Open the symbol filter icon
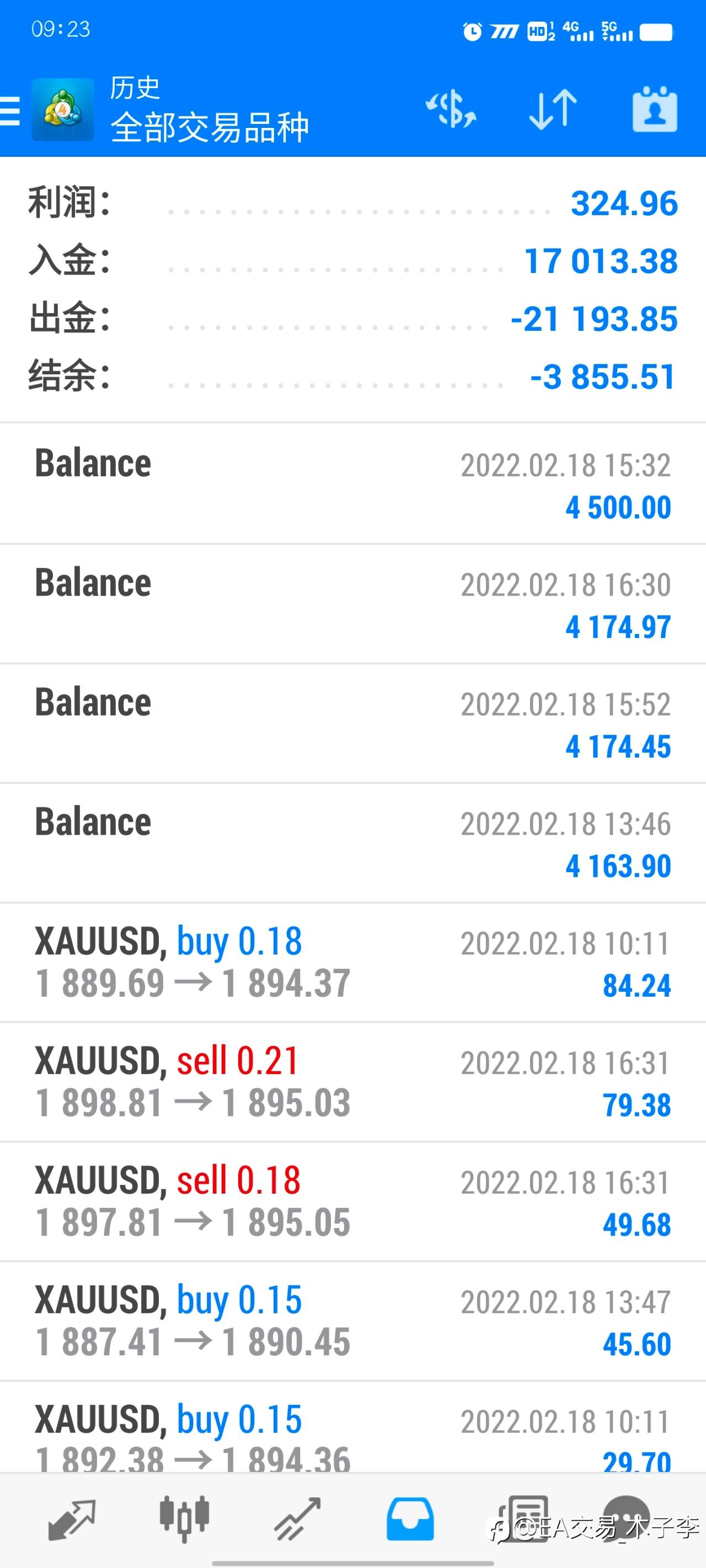Screen dimensions: 706x1568 [x=451, y=110]
